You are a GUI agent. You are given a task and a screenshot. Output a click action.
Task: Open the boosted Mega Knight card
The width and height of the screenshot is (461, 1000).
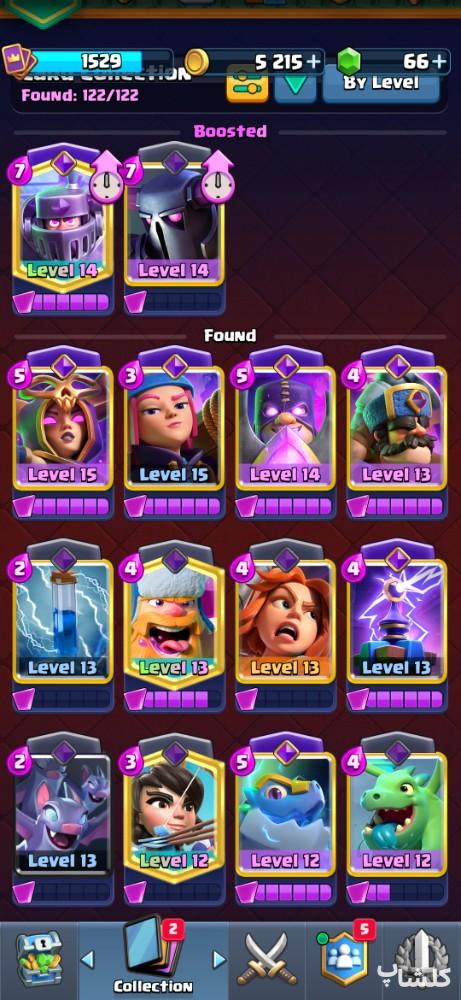63,228
